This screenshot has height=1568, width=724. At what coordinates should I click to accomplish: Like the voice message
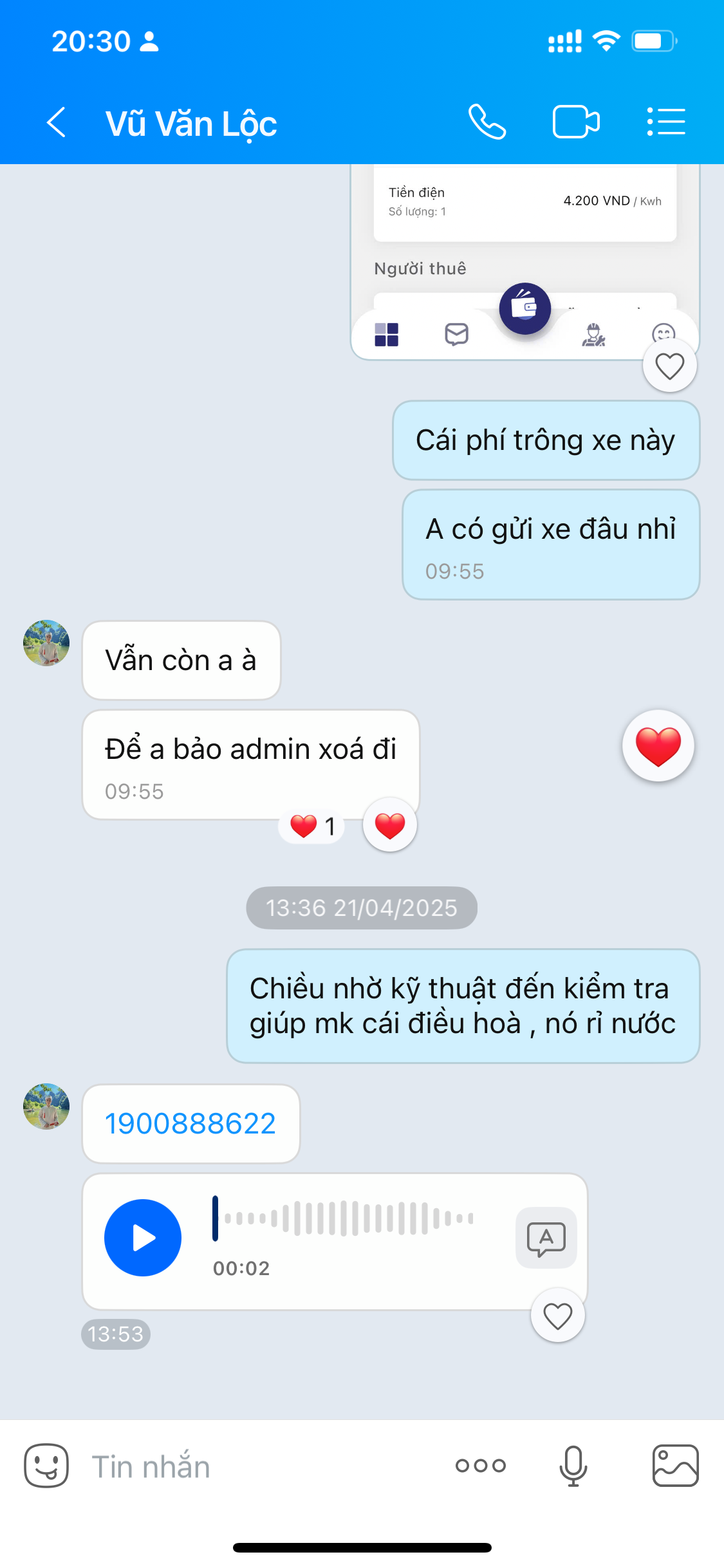[557, 1316]
